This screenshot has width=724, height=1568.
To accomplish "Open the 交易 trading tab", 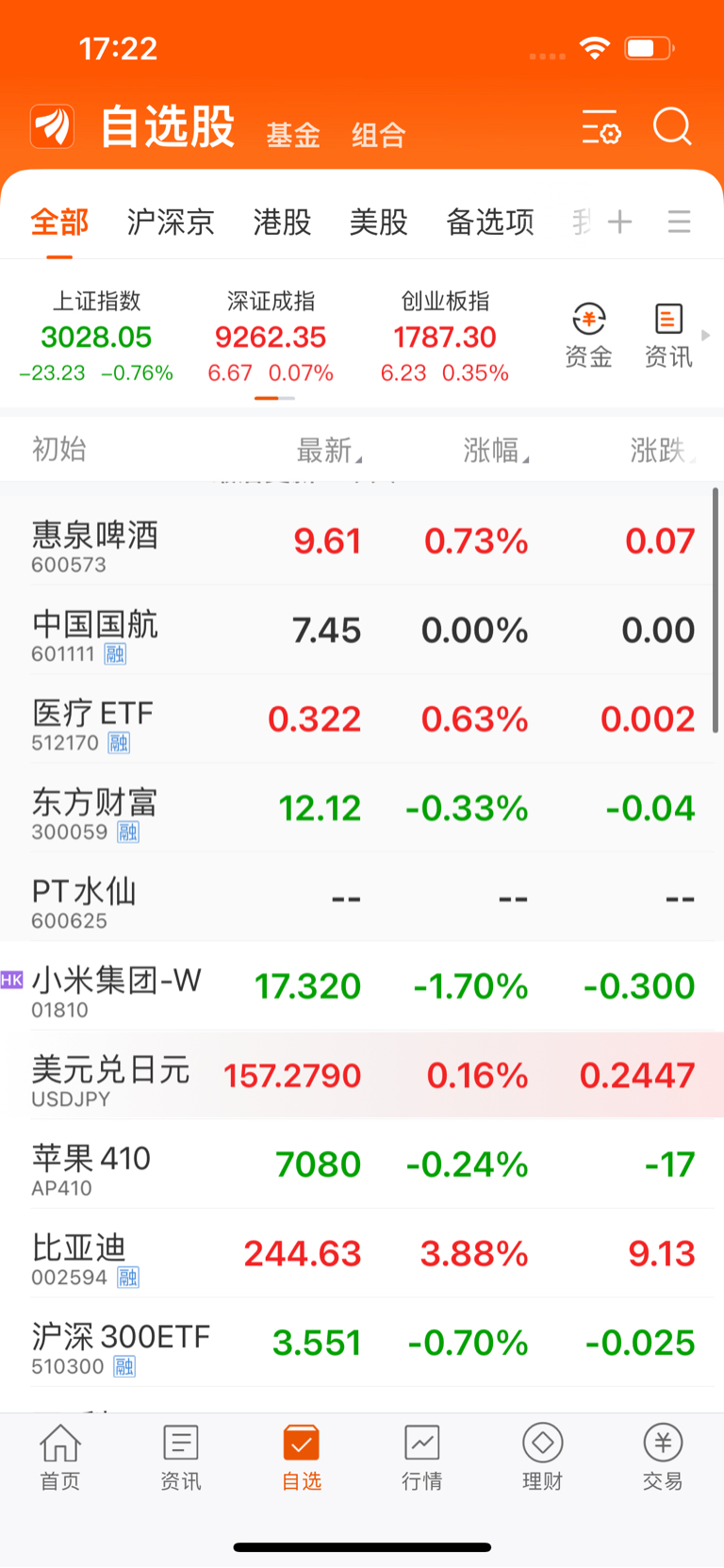I will (x=663, y=1457).
